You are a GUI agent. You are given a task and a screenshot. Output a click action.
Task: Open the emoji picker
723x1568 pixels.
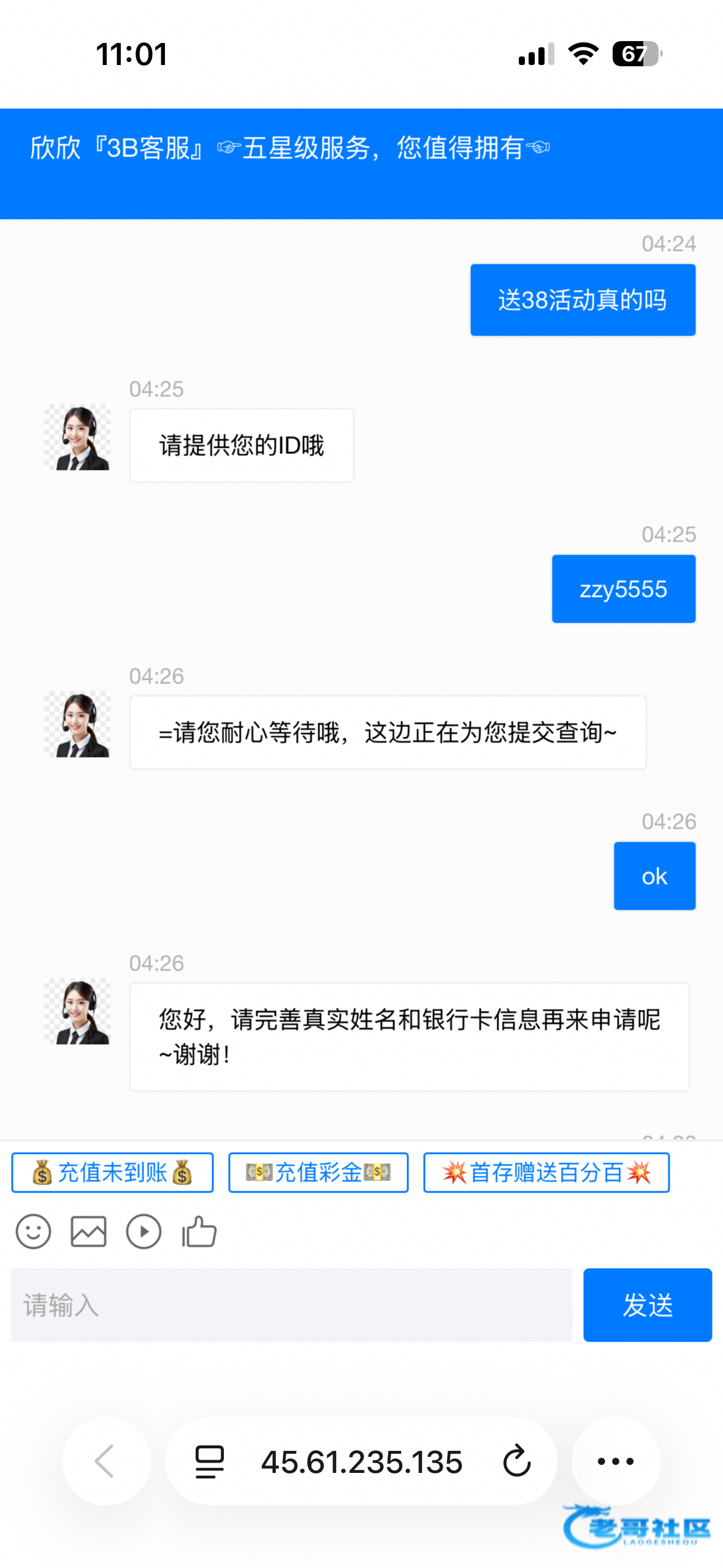pyautogui.click(x=33, y=1231)
